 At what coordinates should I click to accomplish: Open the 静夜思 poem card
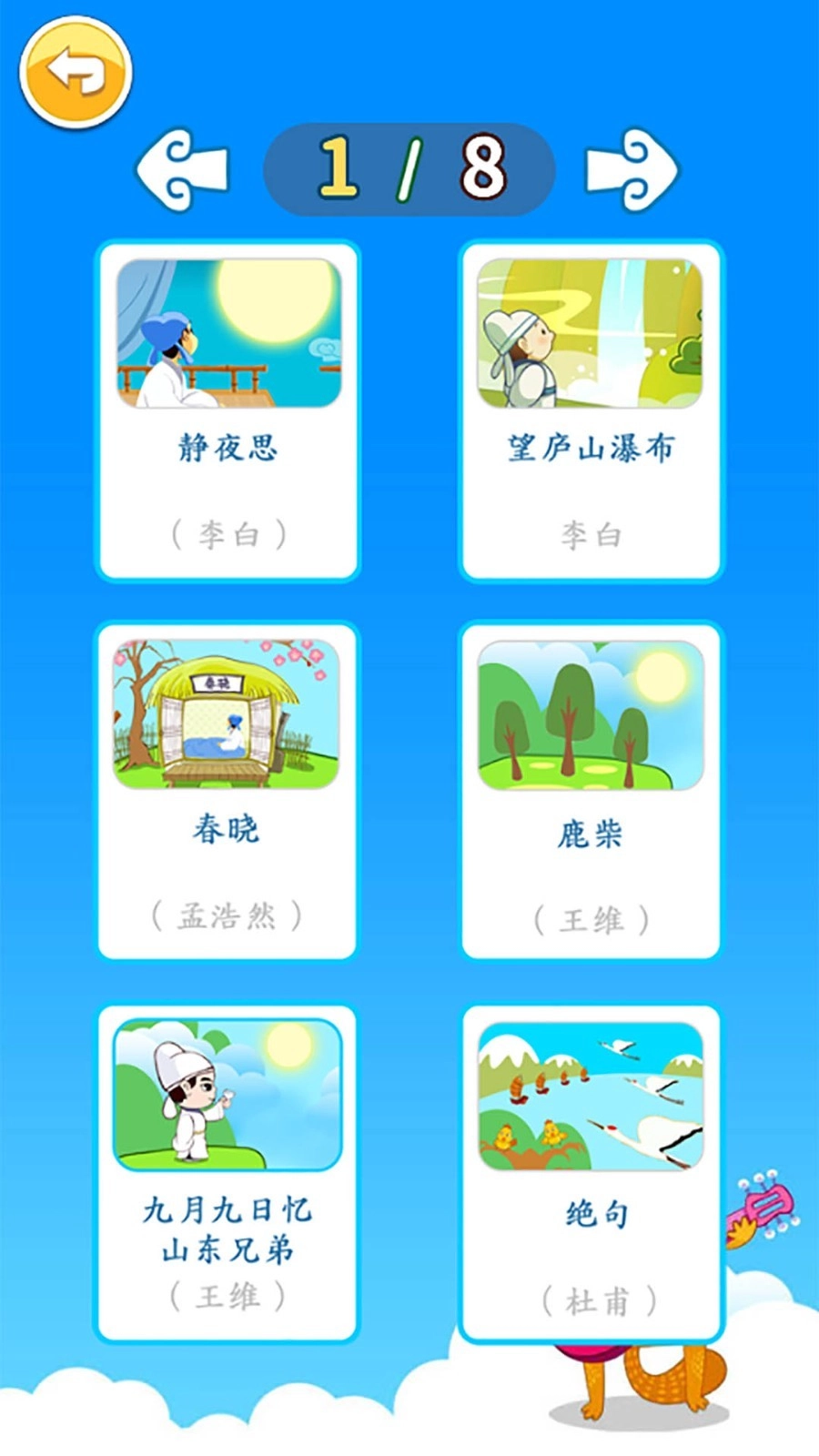point(227,409)
